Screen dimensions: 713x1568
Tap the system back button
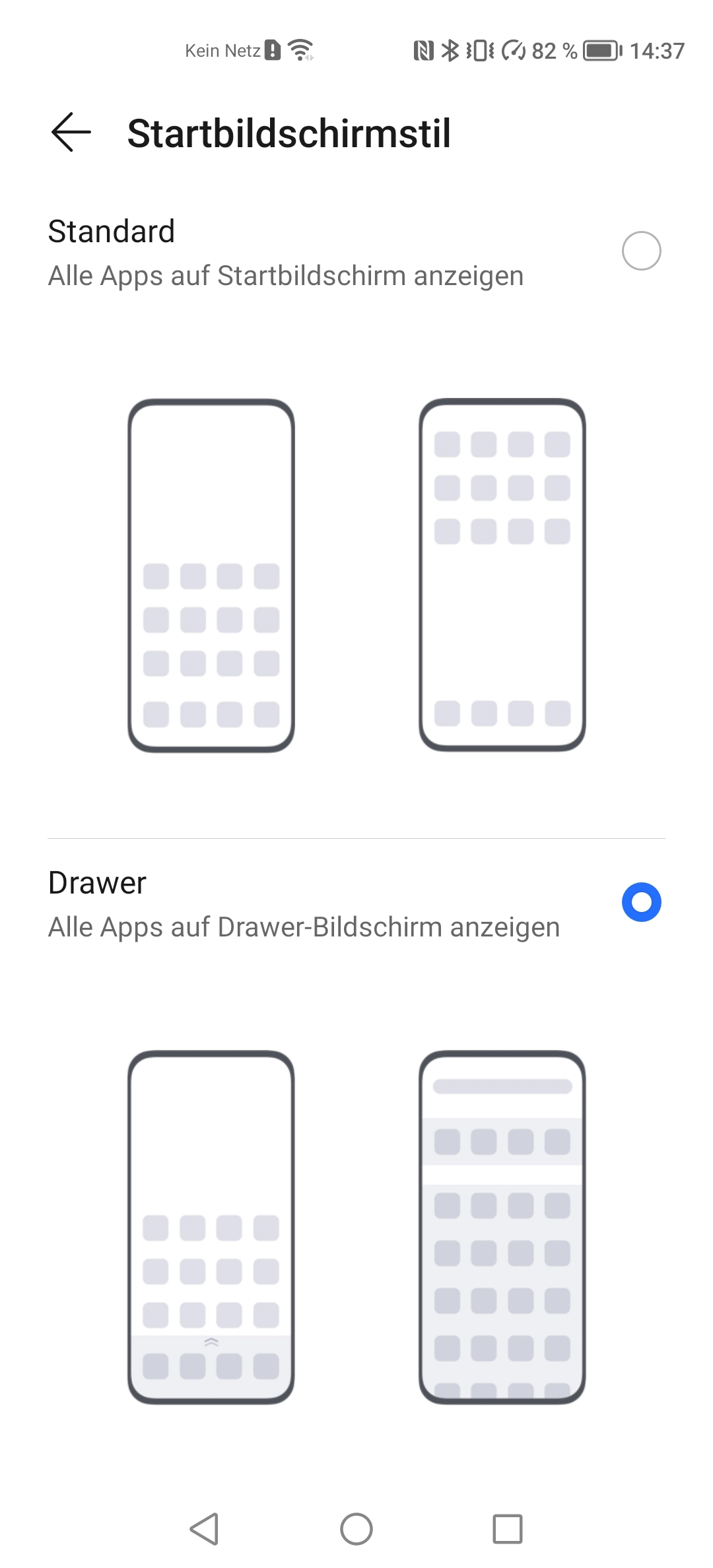205,1528
